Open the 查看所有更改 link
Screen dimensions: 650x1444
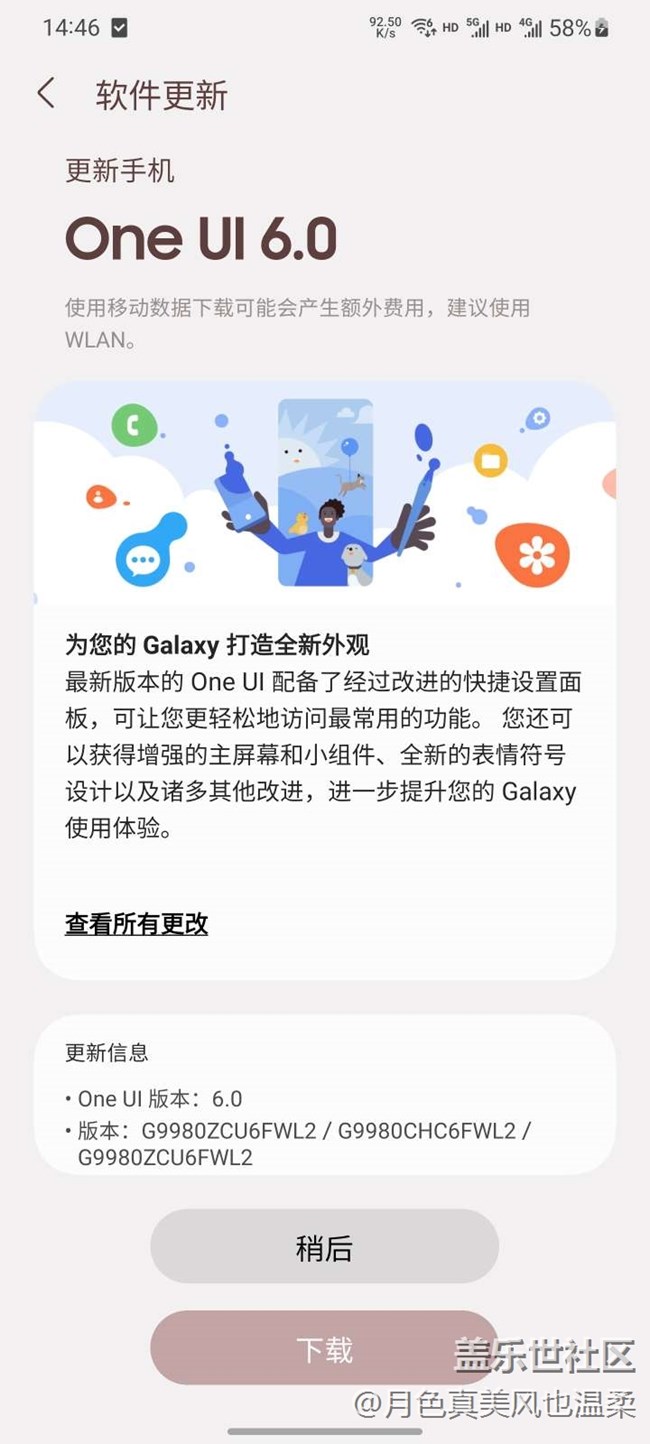click(x=136, y=924)
